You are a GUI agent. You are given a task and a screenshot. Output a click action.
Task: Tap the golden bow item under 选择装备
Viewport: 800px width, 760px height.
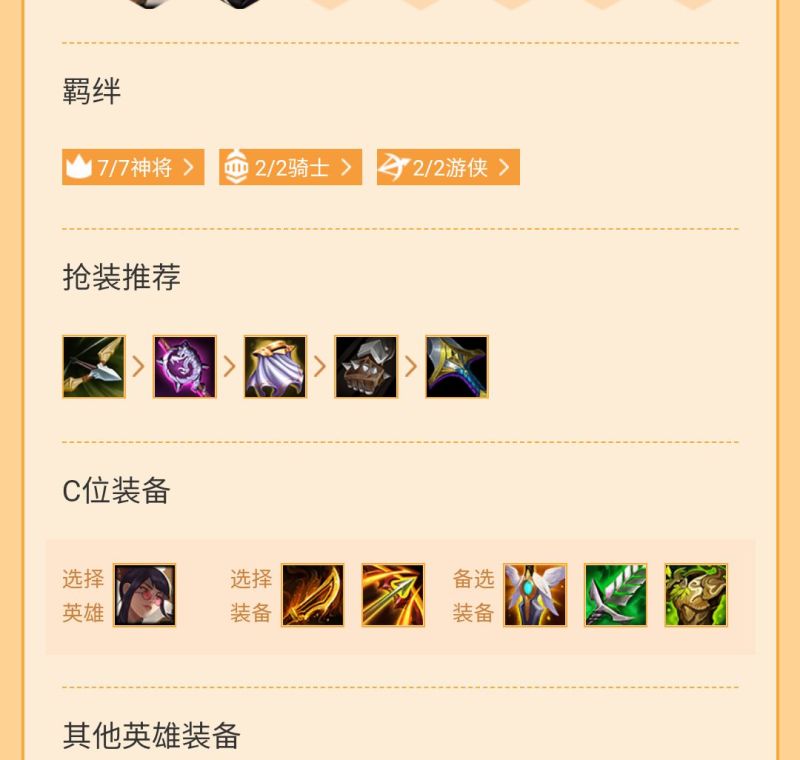(x=313, y=595)
